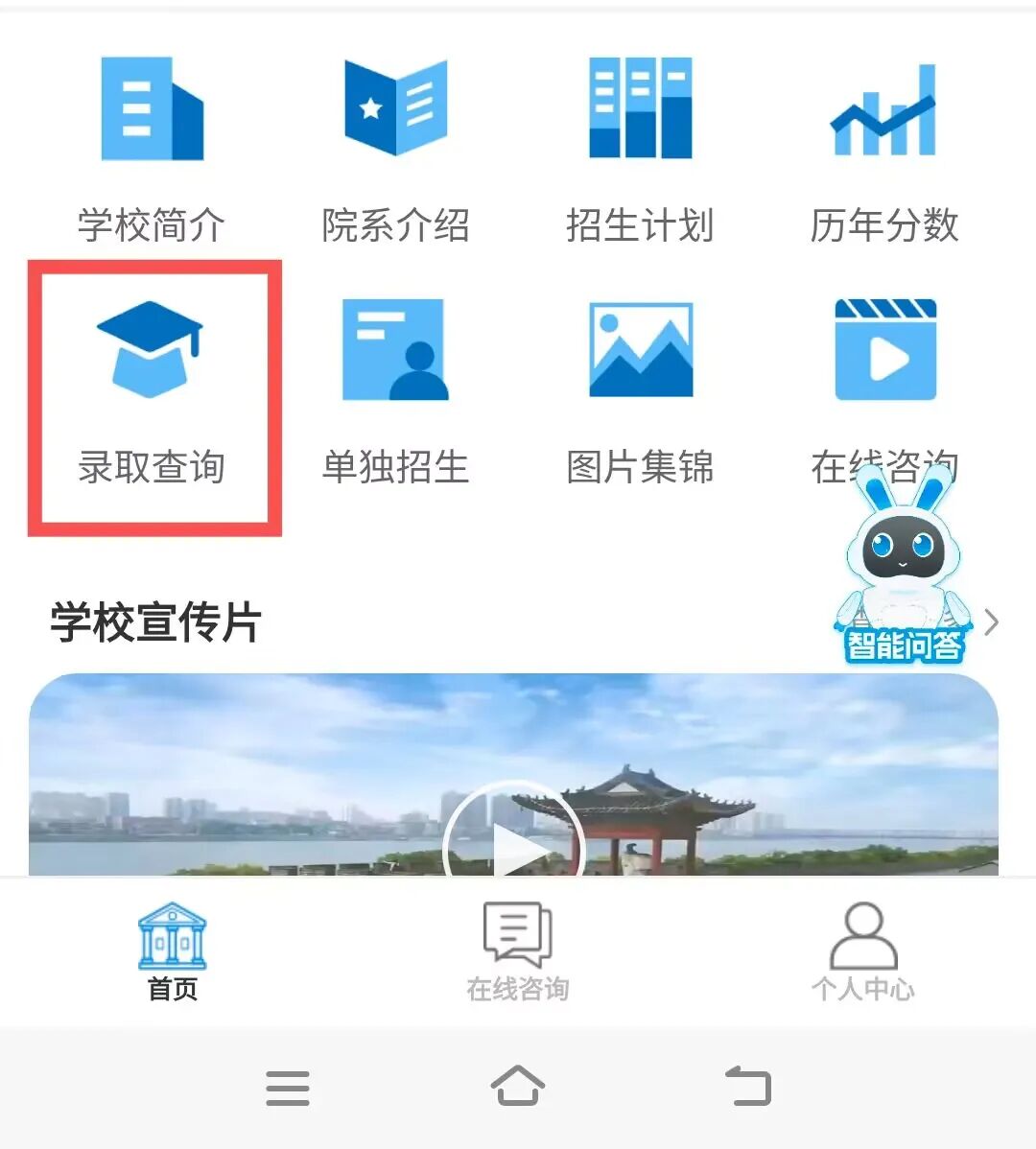Check 历年分数 past scores
The height and width of the screenshot is (1149, 1036).
point(883,147)
